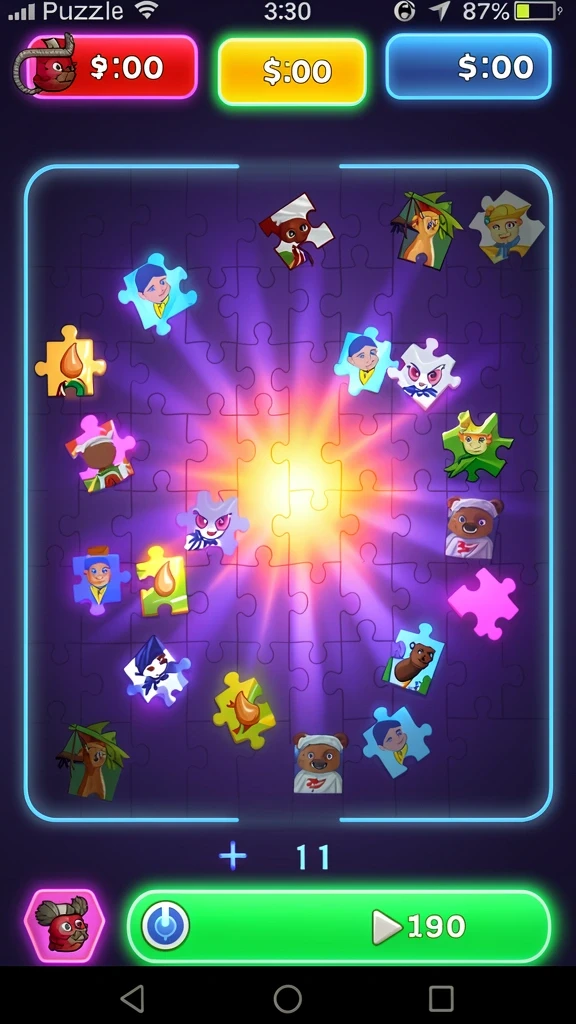576x1024 pixels.
Task: Choose the brown bear on the blue piece
Action: pyautogui.click(x=413, y=658)
